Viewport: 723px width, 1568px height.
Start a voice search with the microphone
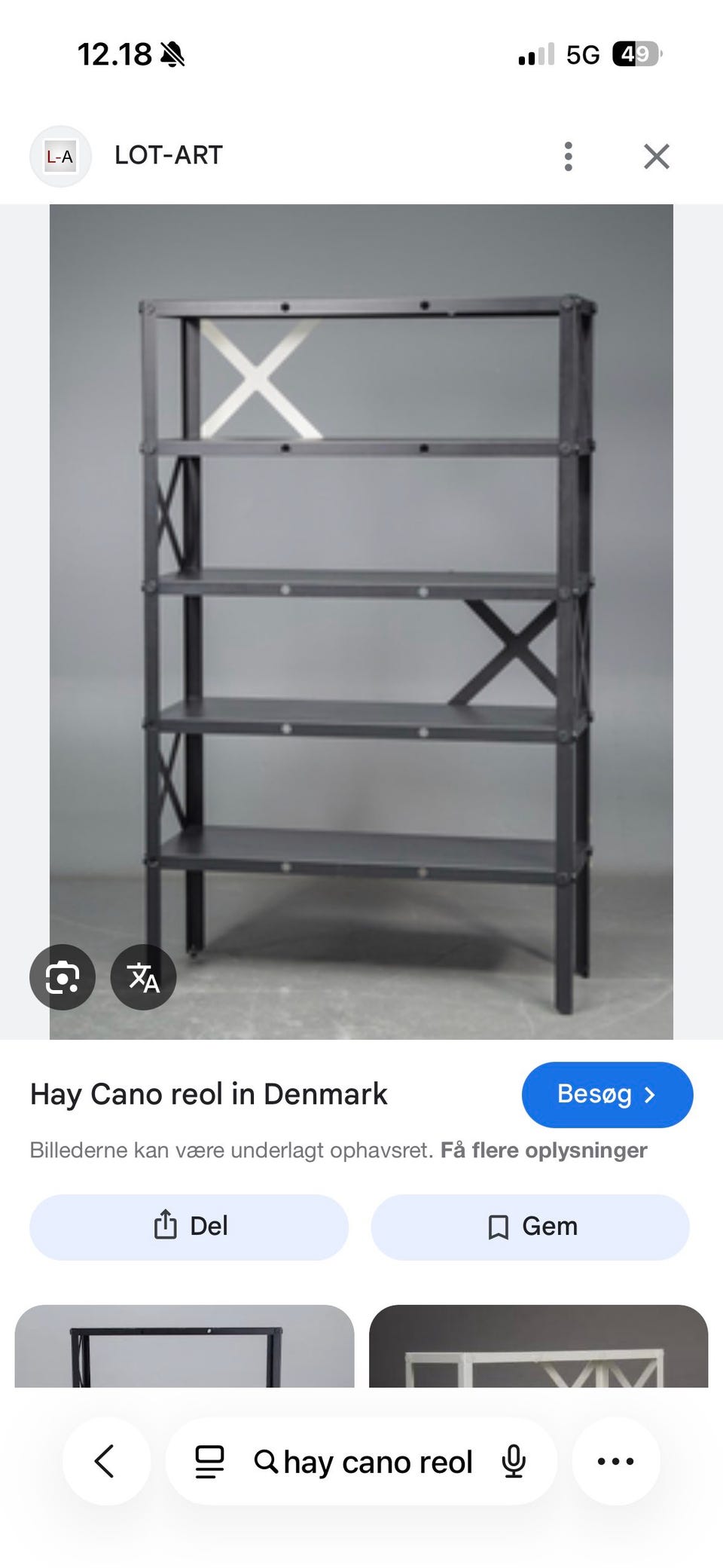tap(514, 1462)
